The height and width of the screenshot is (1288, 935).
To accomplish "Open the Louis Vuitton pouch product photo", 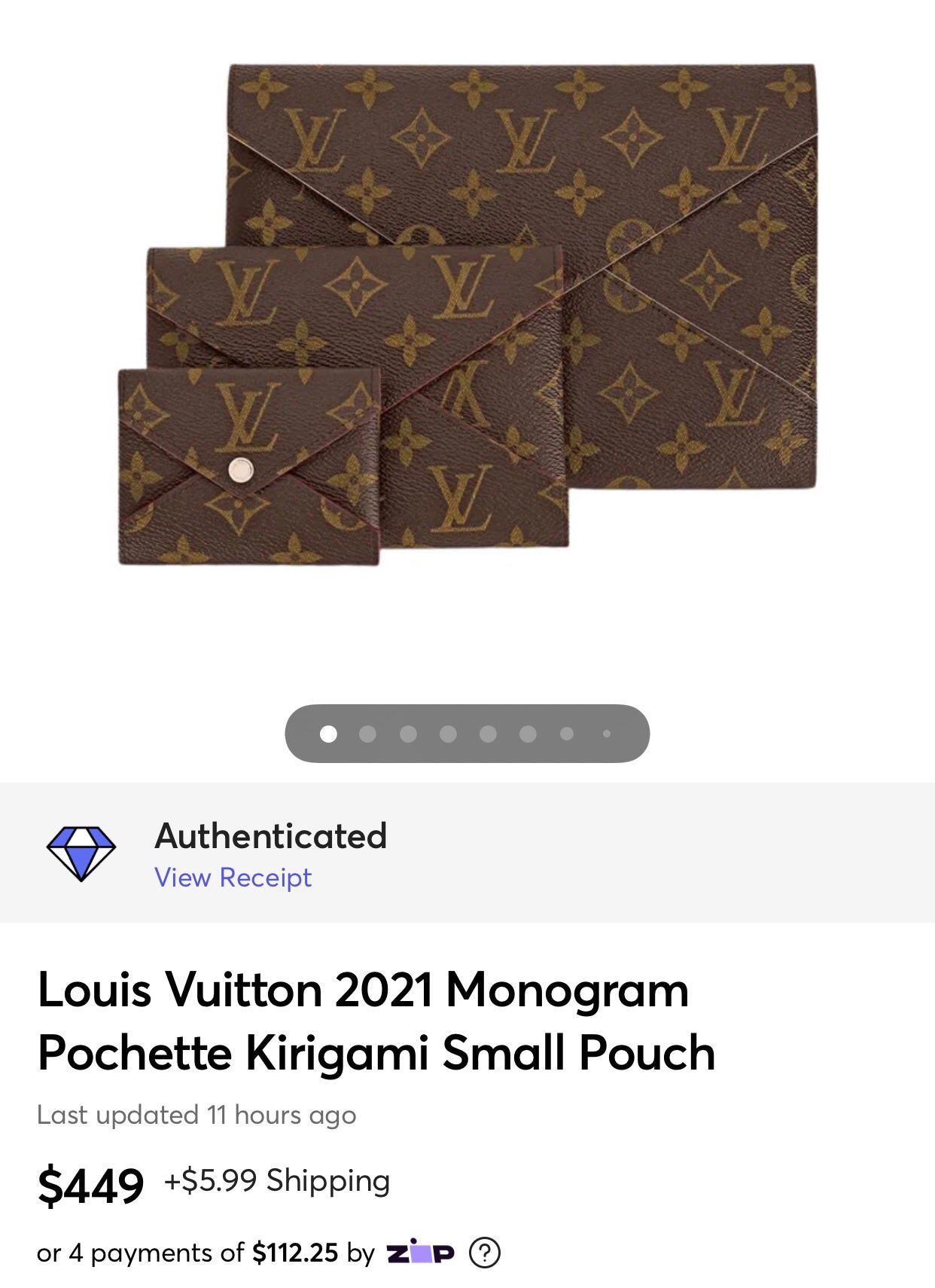I will [x=467, y=316].
